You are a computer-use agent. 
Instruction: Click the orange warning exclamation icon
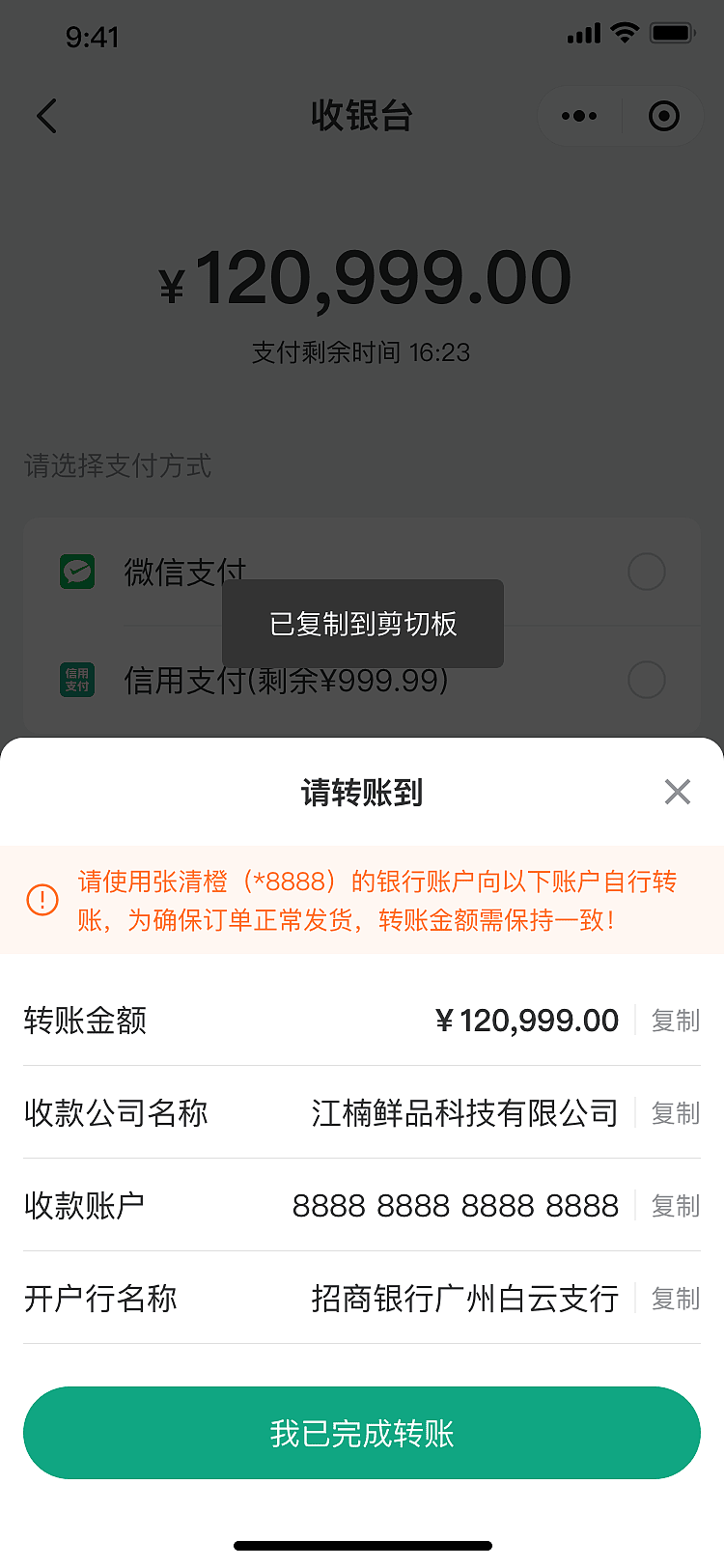(x=42, y=899)
